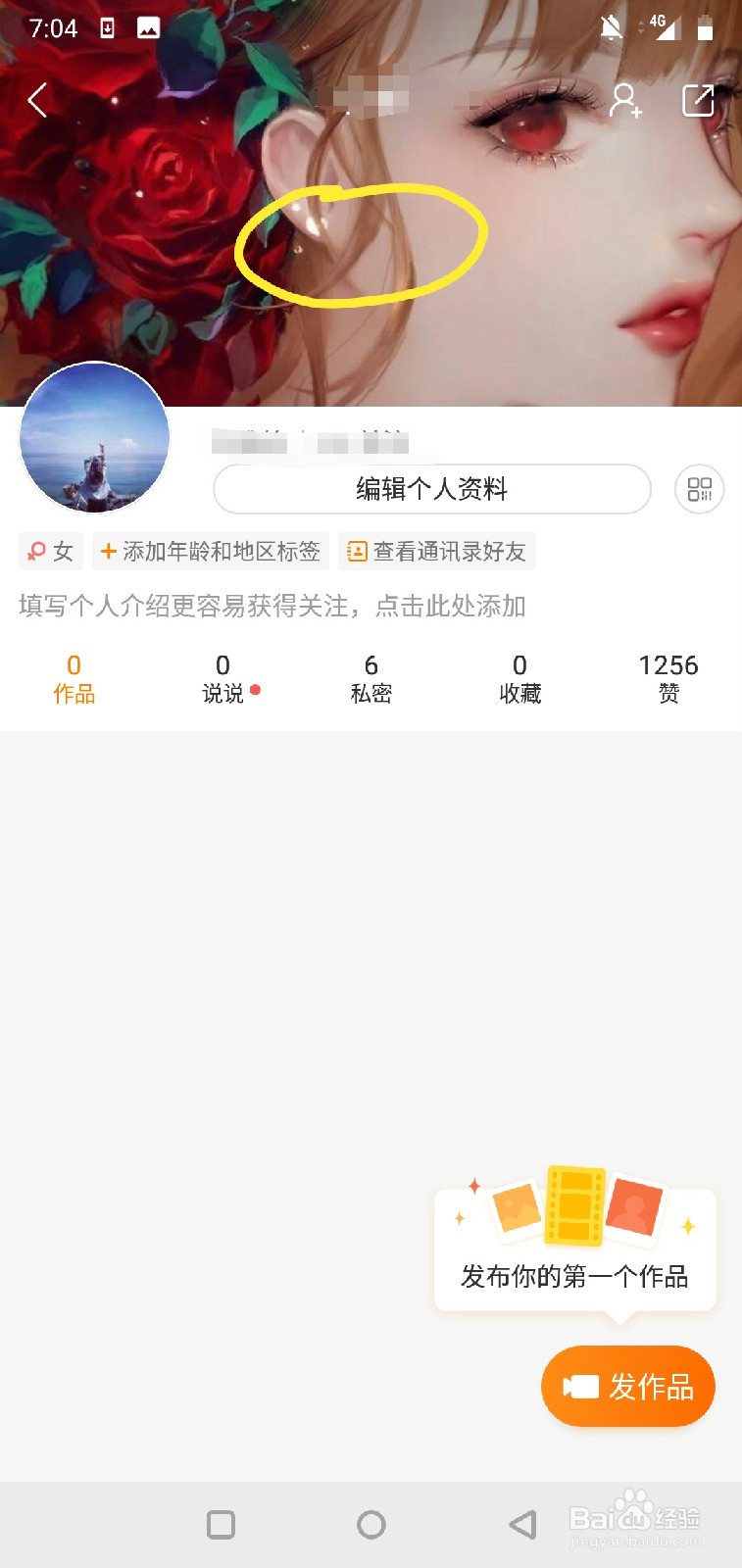Add a personal introduction
742x1568 pixels.
point(272,607)
